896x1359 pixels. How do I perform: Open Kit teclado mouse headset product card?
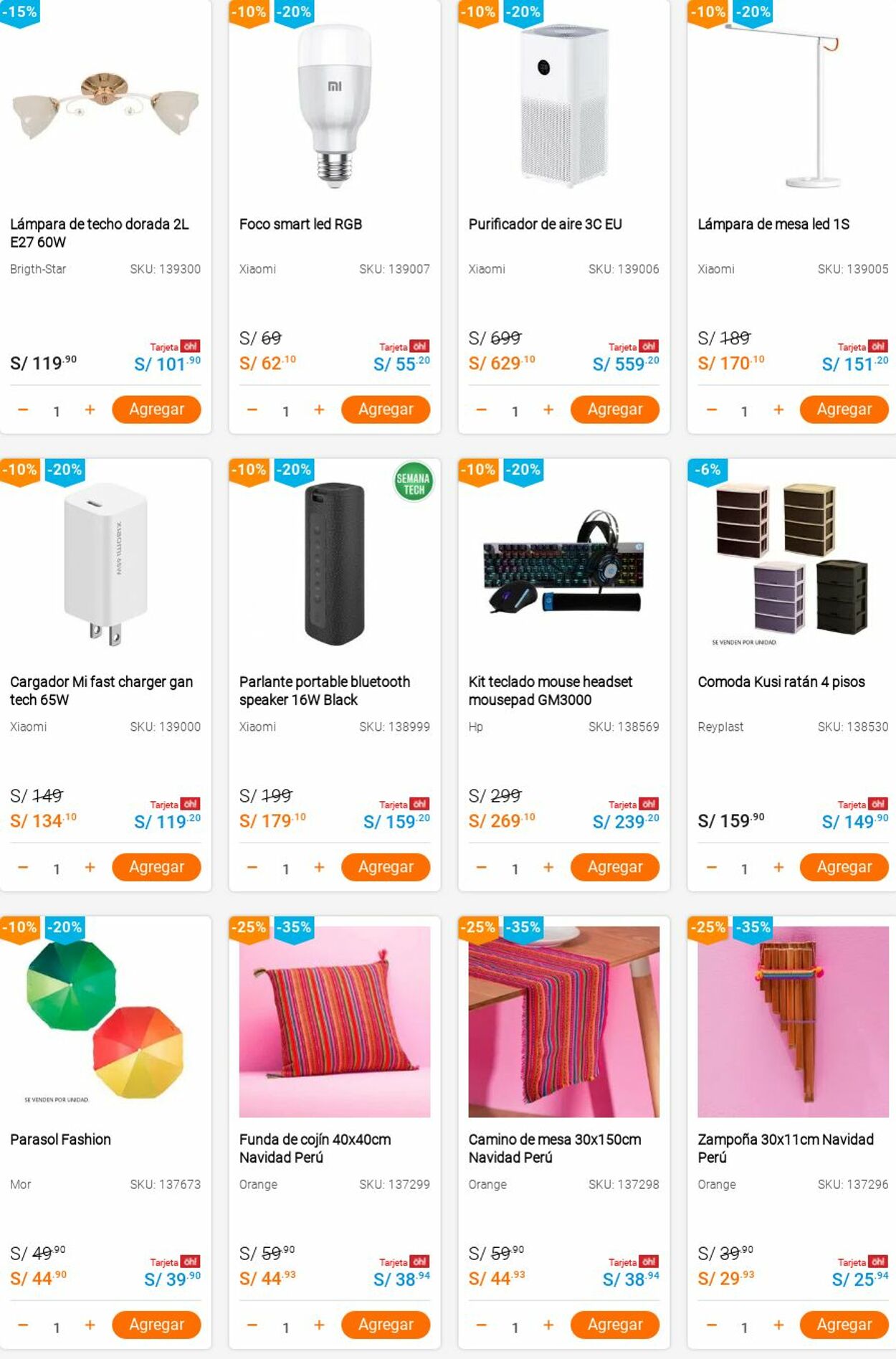tap(550, 690)
